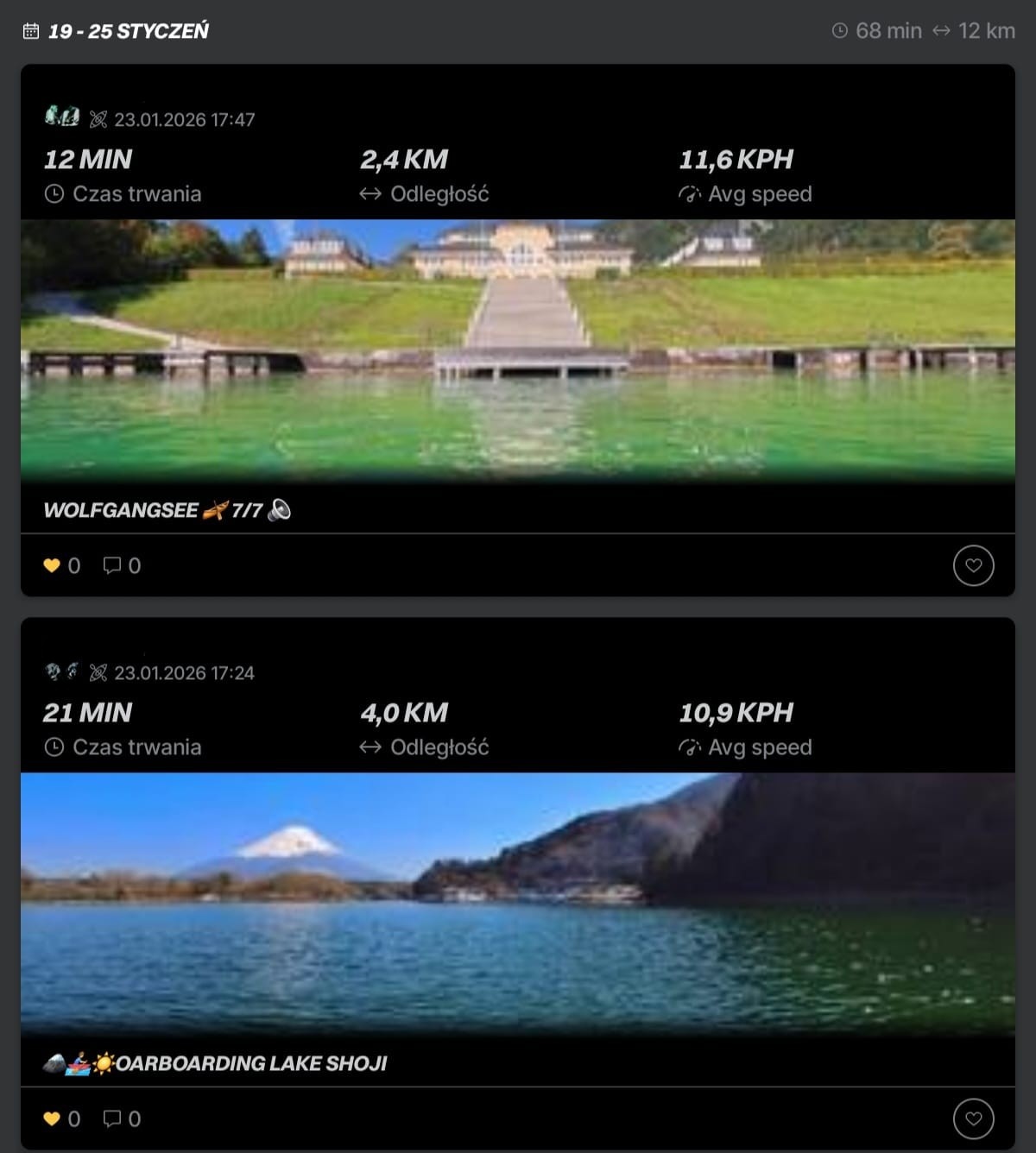This screenshot has height=1153, width=1036.
Task: Open comments on the Wolfgangsee activity
Action: click(x=122, y=566)
